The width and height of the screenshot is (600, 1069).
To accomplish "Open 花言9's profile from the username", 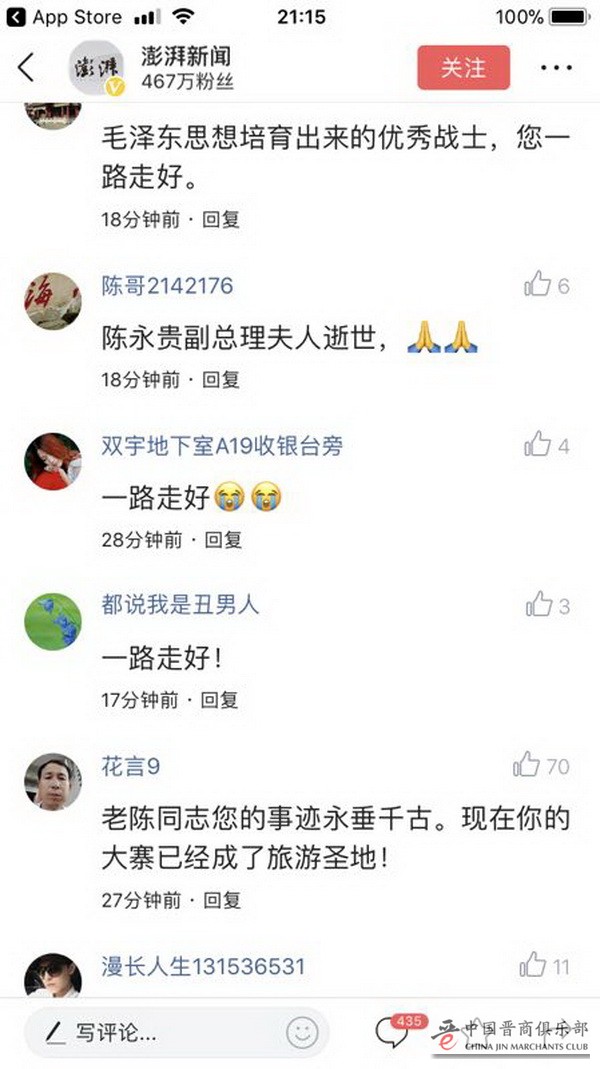I will point(130,767).
